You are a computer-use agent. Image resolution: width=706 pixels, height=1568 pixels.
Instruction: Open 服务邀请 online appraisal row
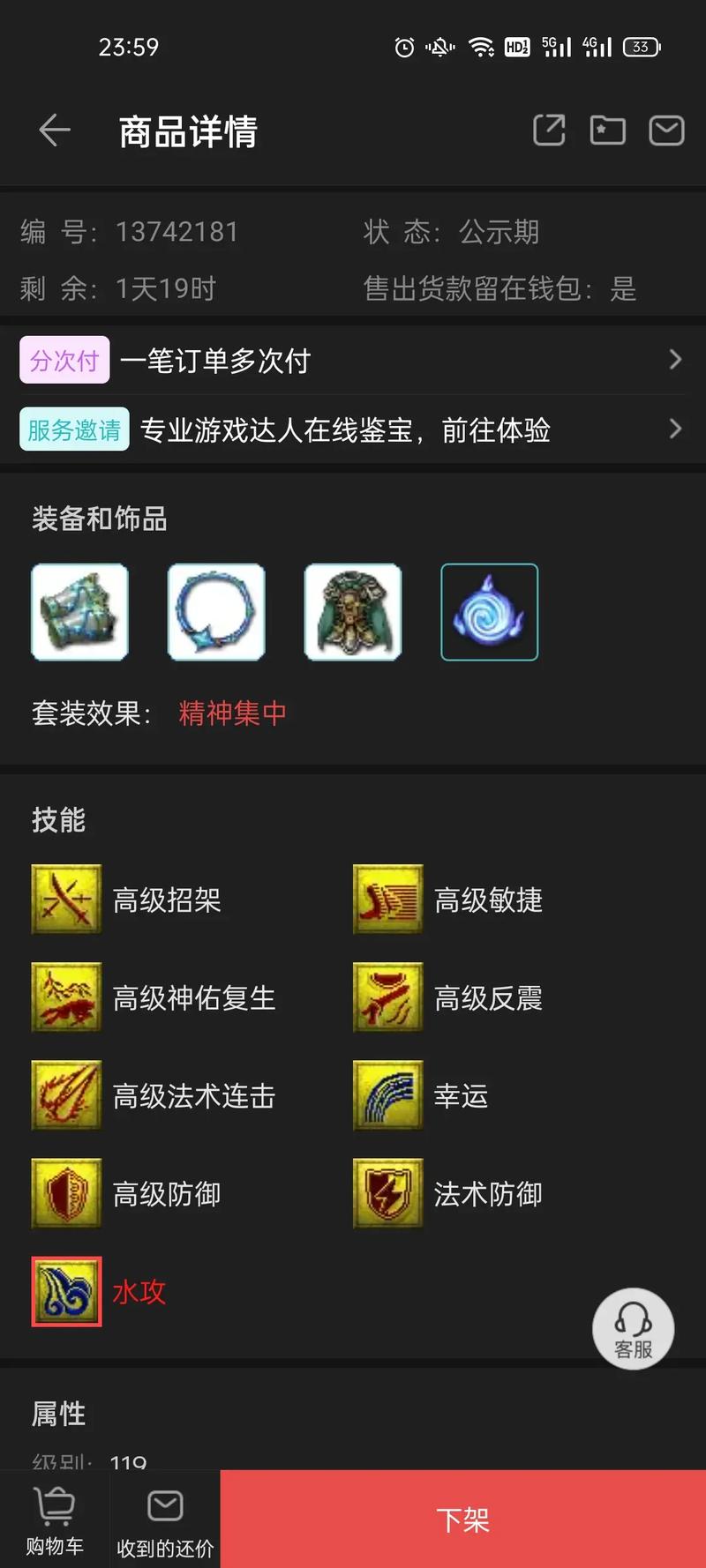click(353, 429)
